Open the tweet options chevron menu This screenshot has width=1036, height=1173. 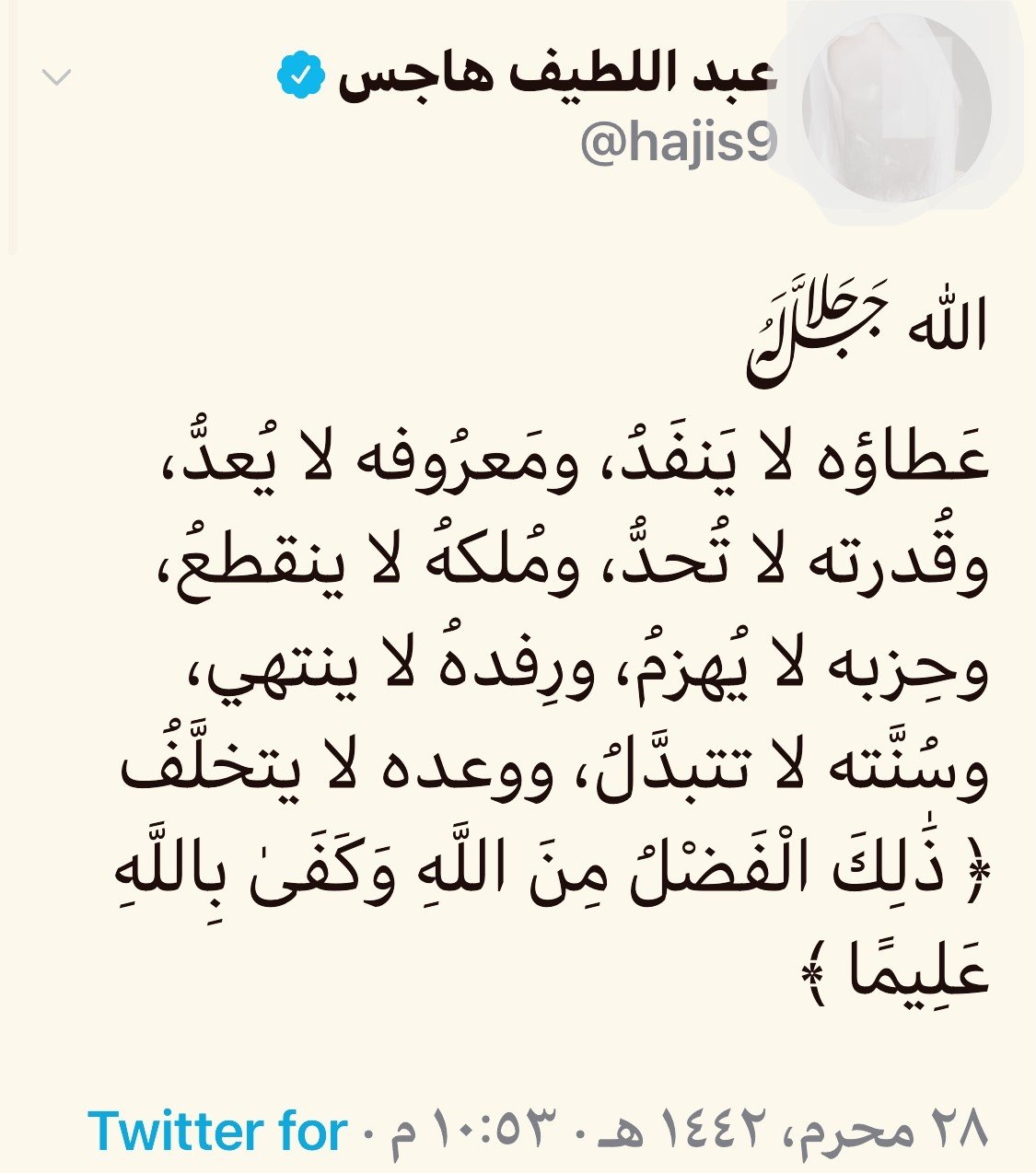click(x=57, y=79)
